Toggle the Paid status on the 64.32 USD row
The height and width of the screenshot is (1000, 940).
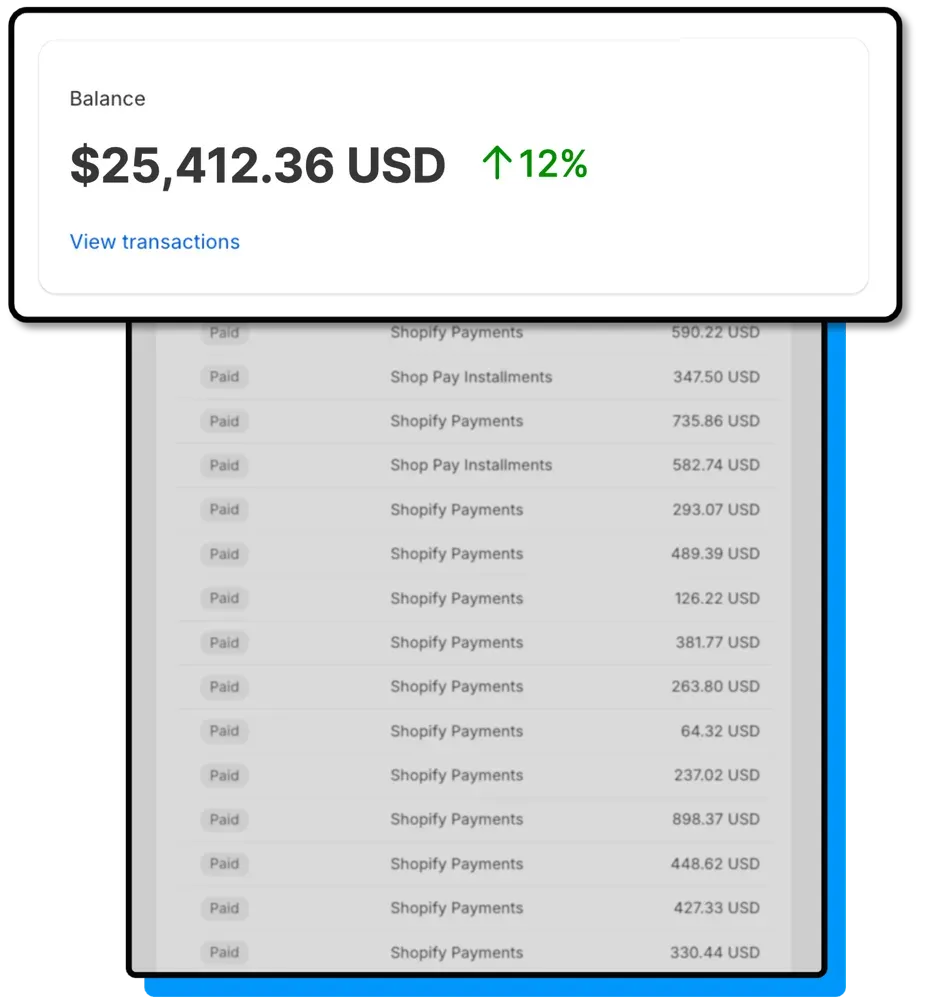click(x=224, y=731)
